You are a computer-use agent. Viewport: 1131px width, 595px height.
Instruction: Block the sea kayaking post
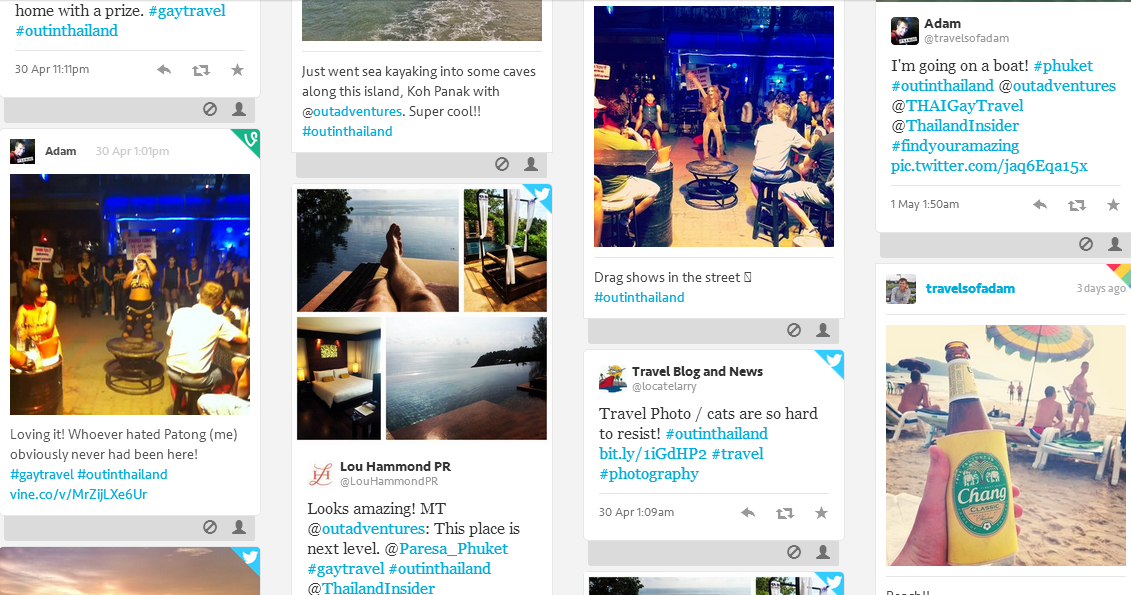coord(502,164)
